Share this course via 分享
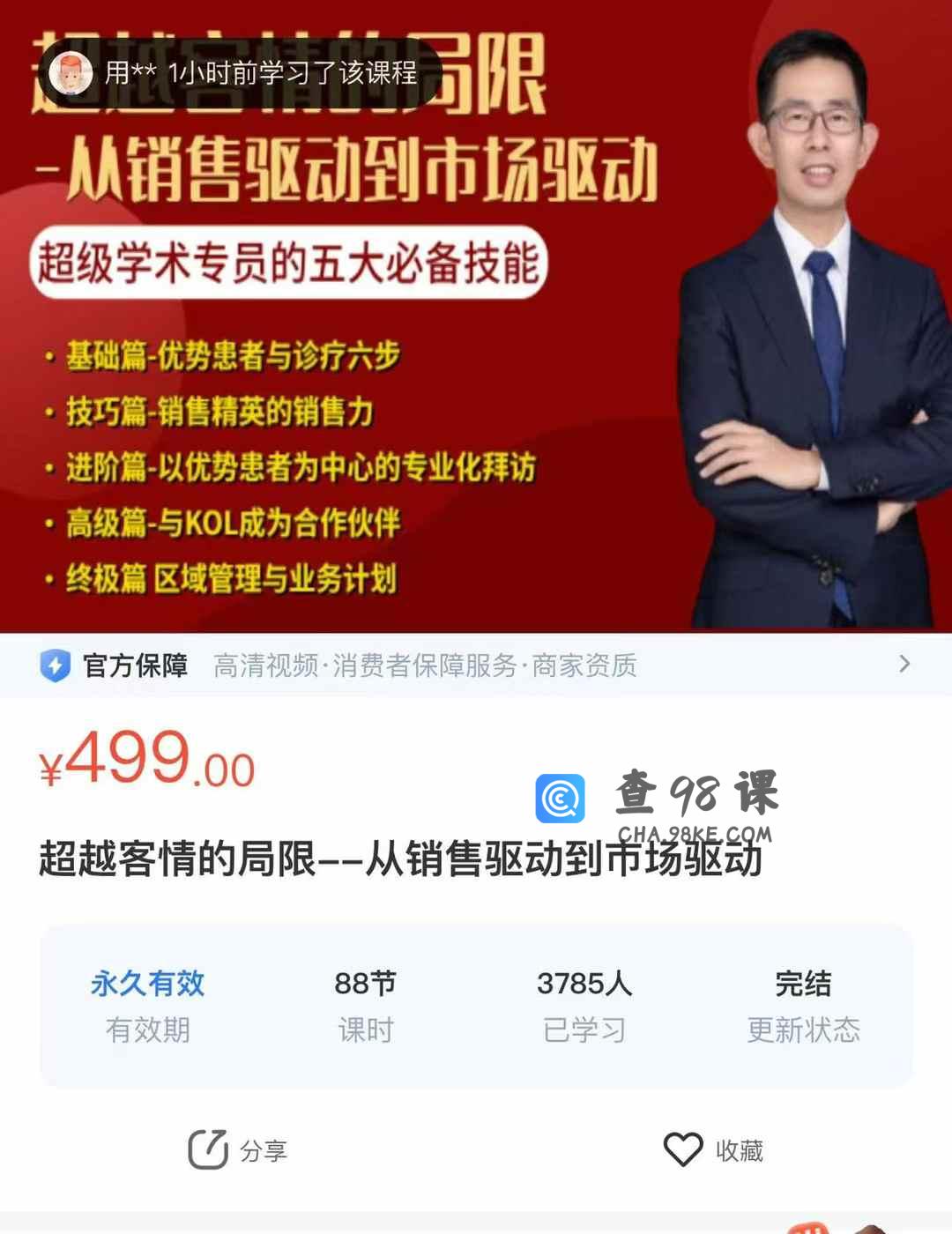Screen dimensions: 952x1234 pos(238,1150)
